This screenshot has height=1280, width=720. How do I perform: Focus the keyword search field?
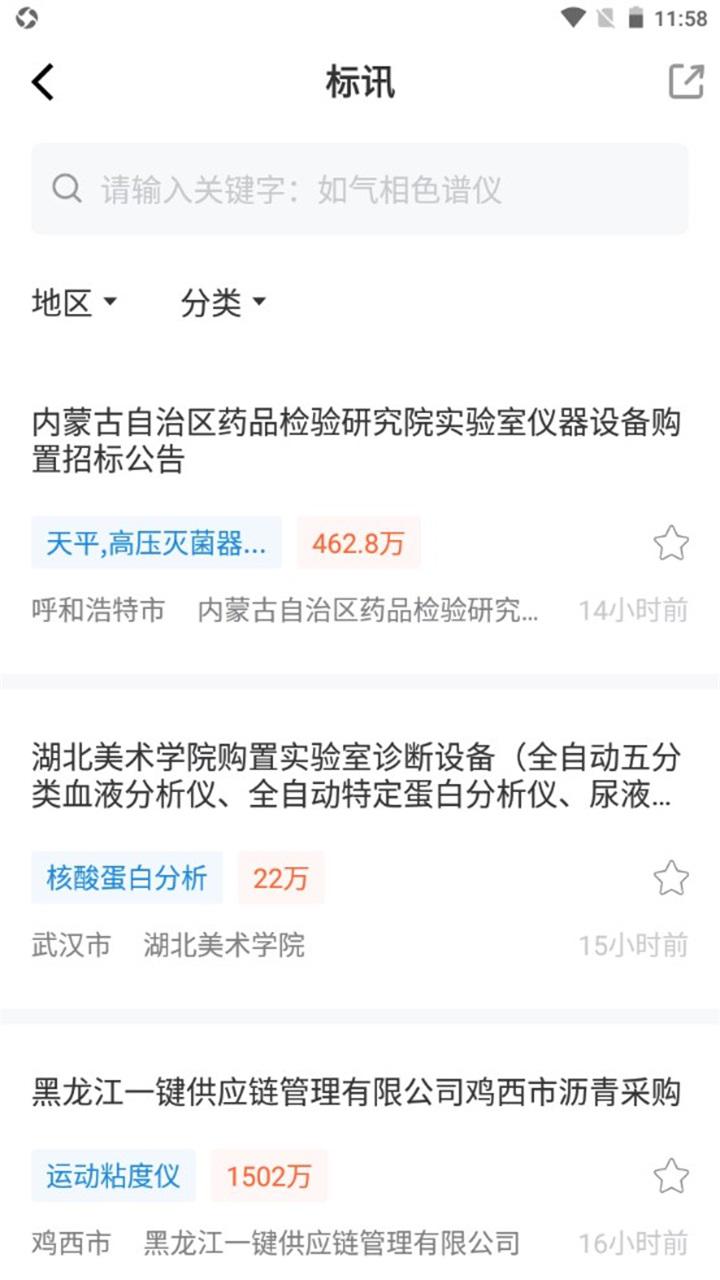click(x=360, y=189)
